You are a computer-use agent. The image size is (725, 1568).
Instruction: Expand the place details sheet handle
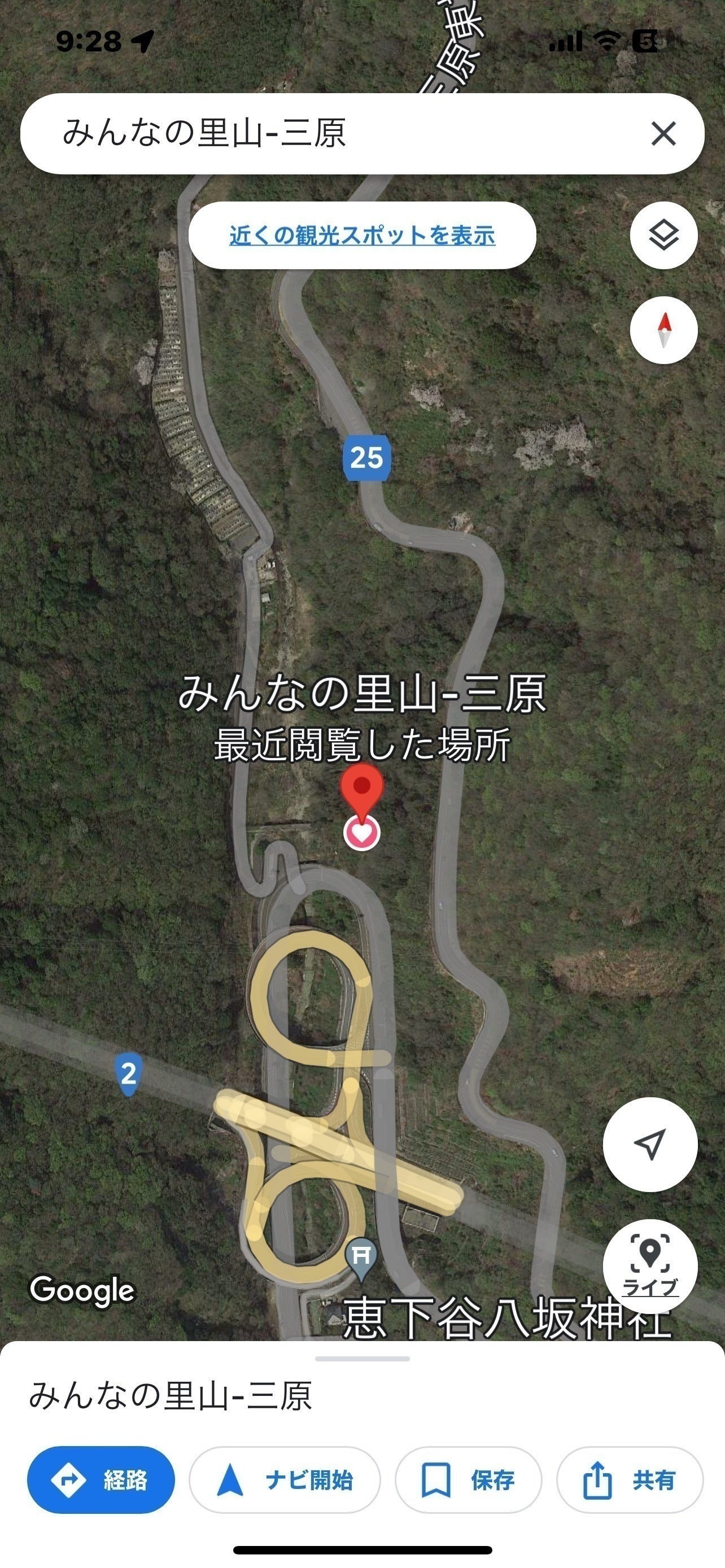coord(362,1359)
